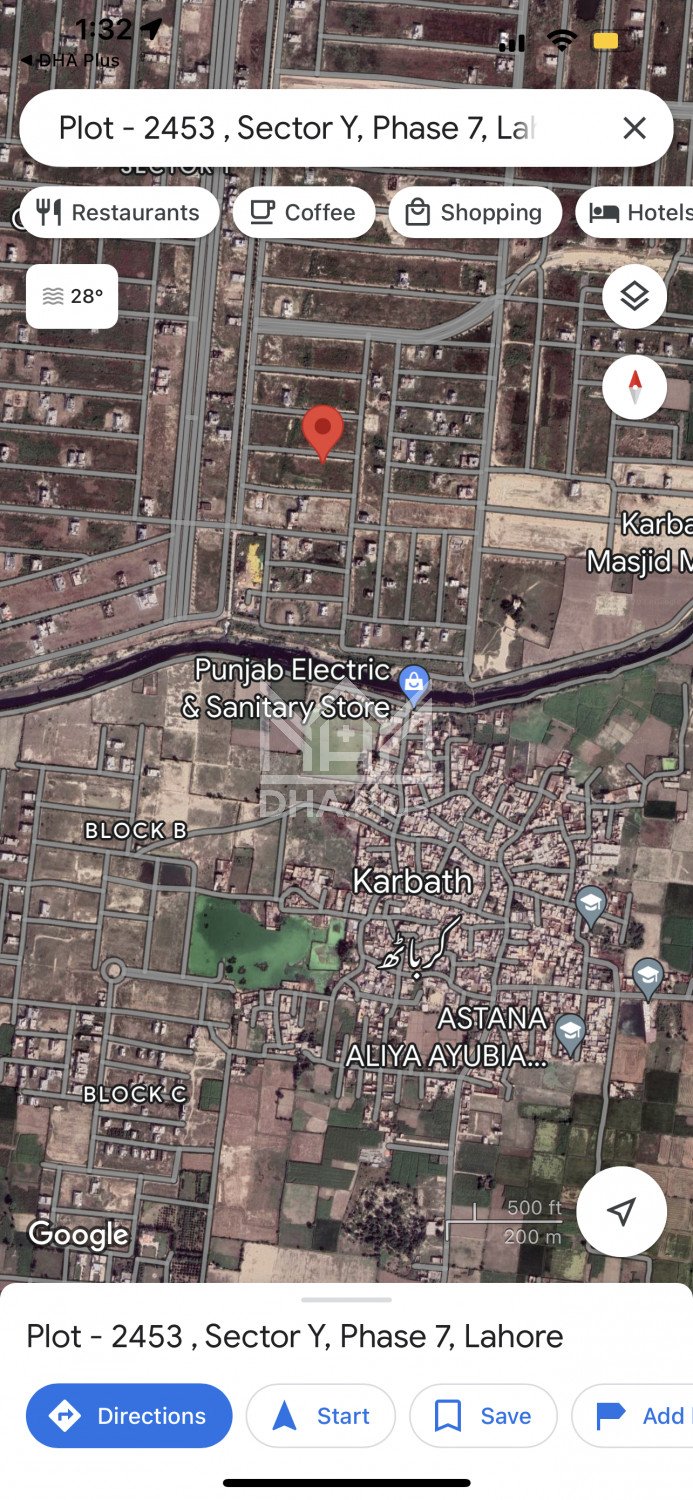Filter map by Coffee
Image resolution: width=693 pixels, height=1500 pixels.
(x=303, y=212)
